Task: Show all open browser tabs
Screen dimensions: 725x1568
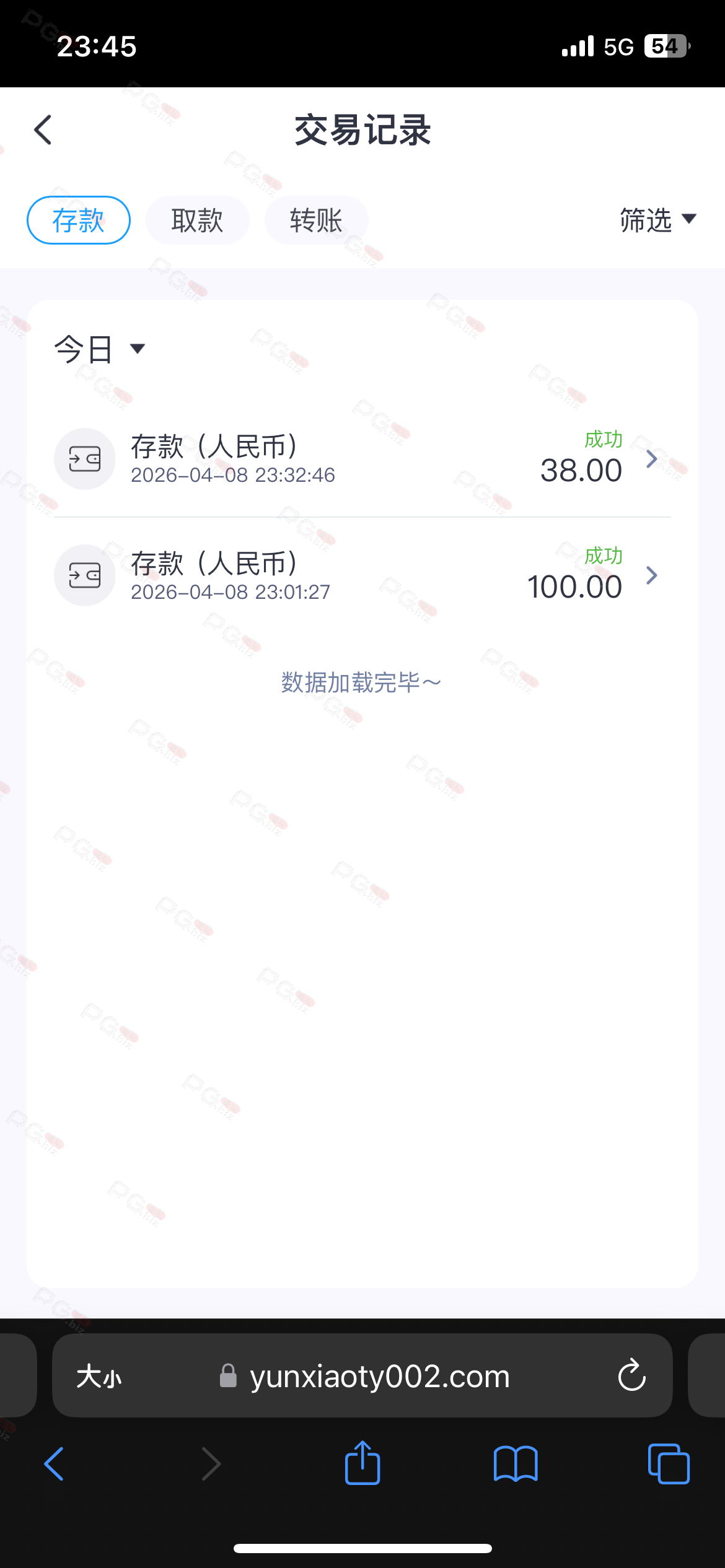Action: (x=668, y=1463)
